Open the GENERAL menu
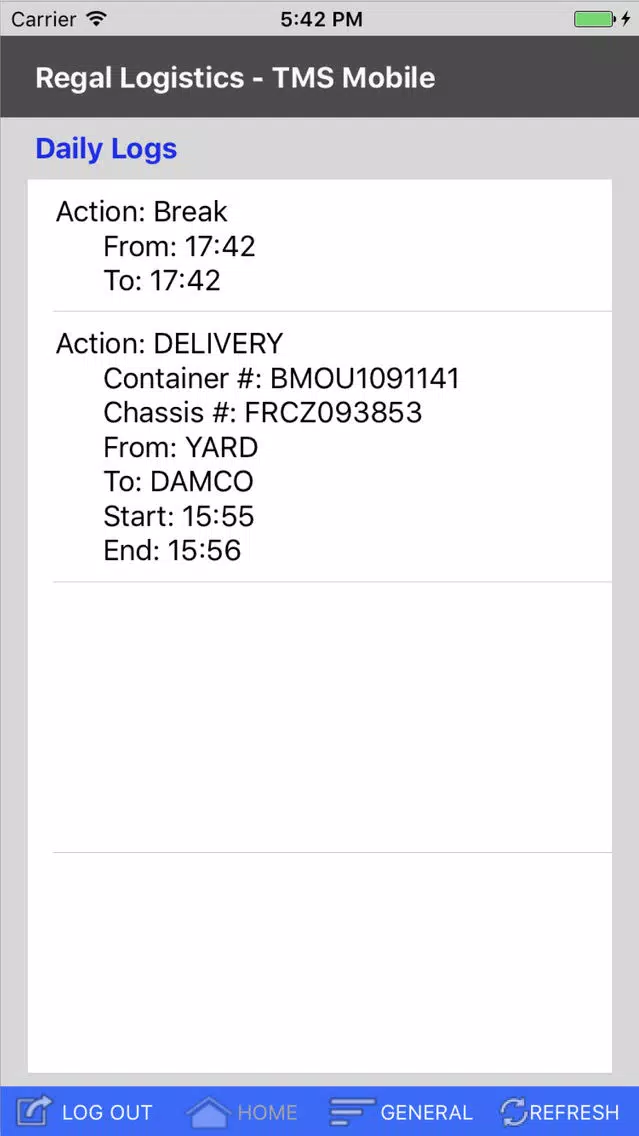 point(401,1111)
